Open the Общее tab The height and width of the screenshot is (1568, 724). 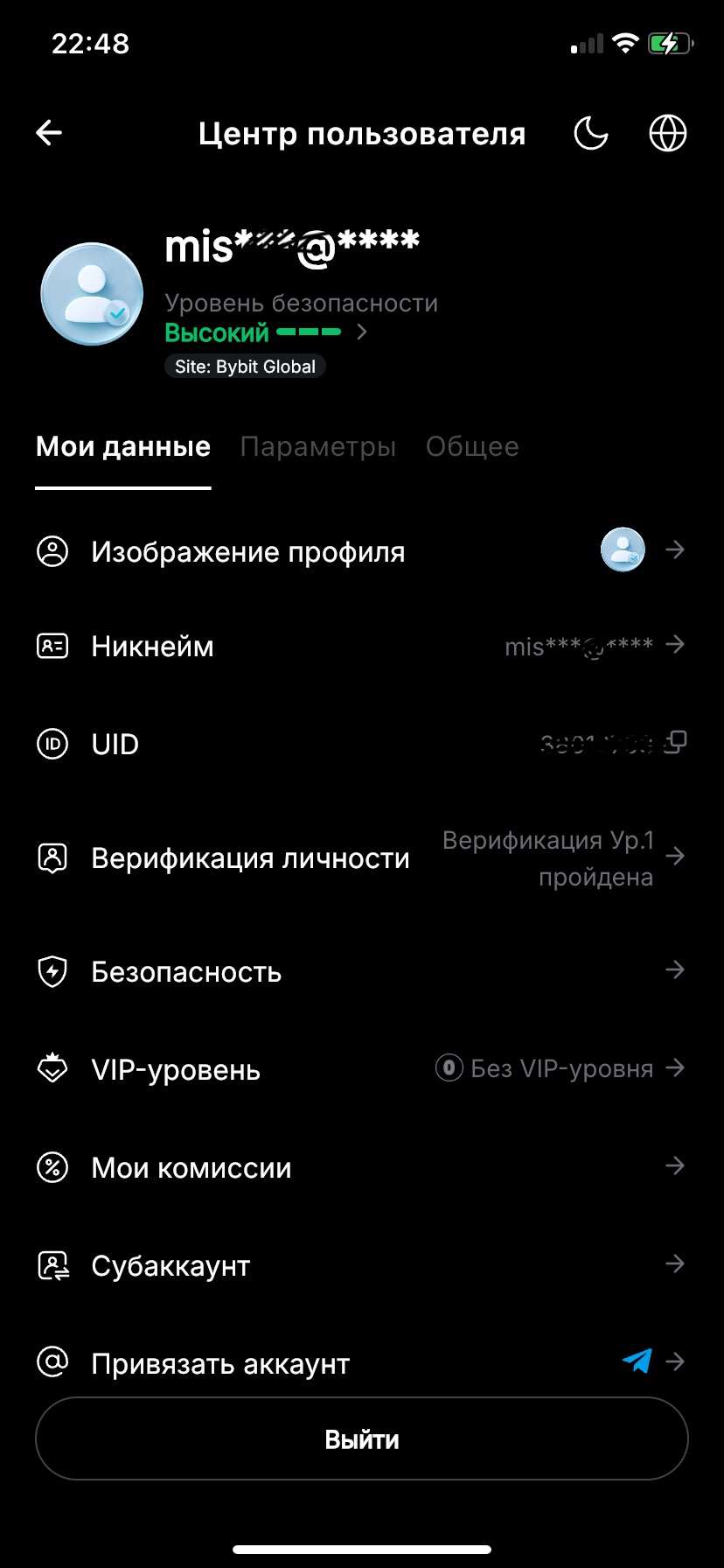pos(472,446)
